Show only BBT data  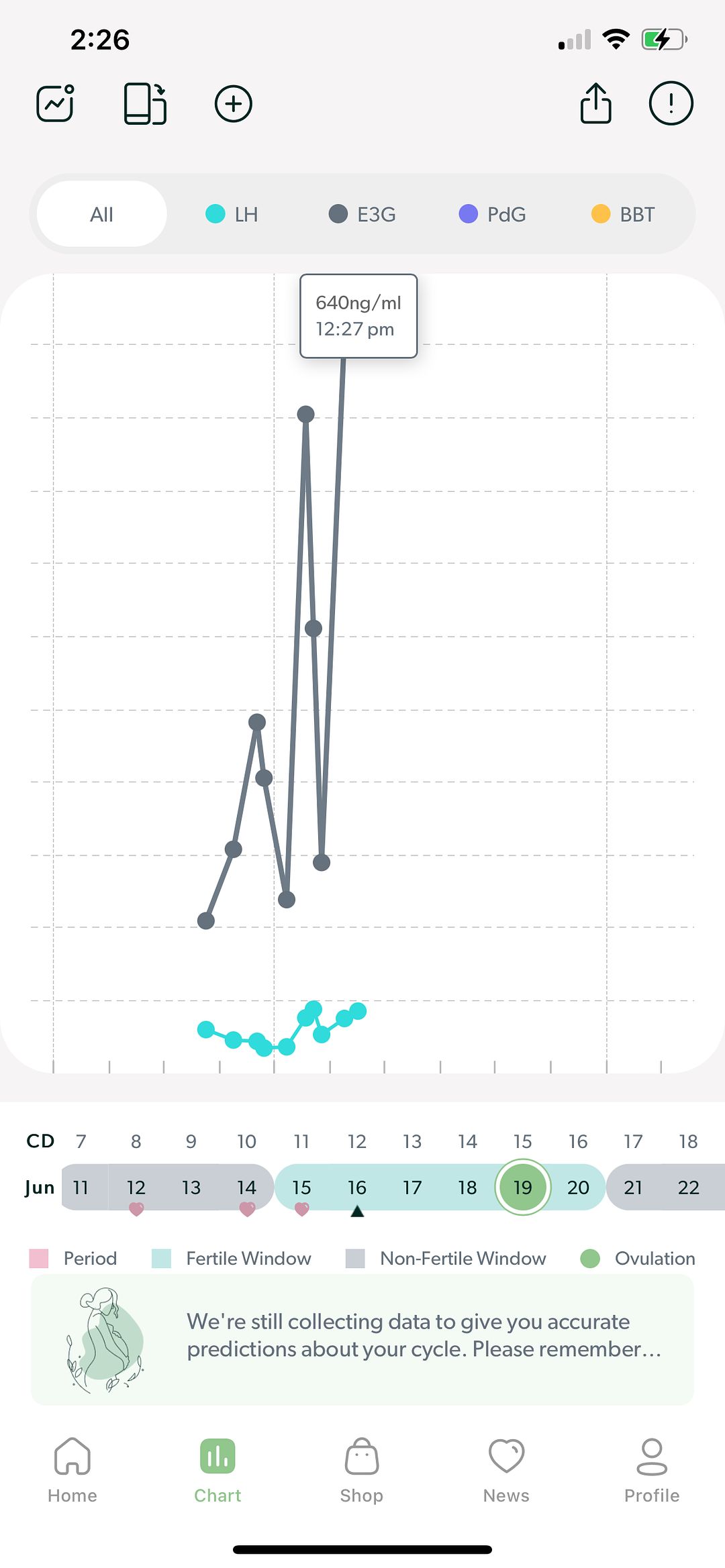tap(623, 214)
